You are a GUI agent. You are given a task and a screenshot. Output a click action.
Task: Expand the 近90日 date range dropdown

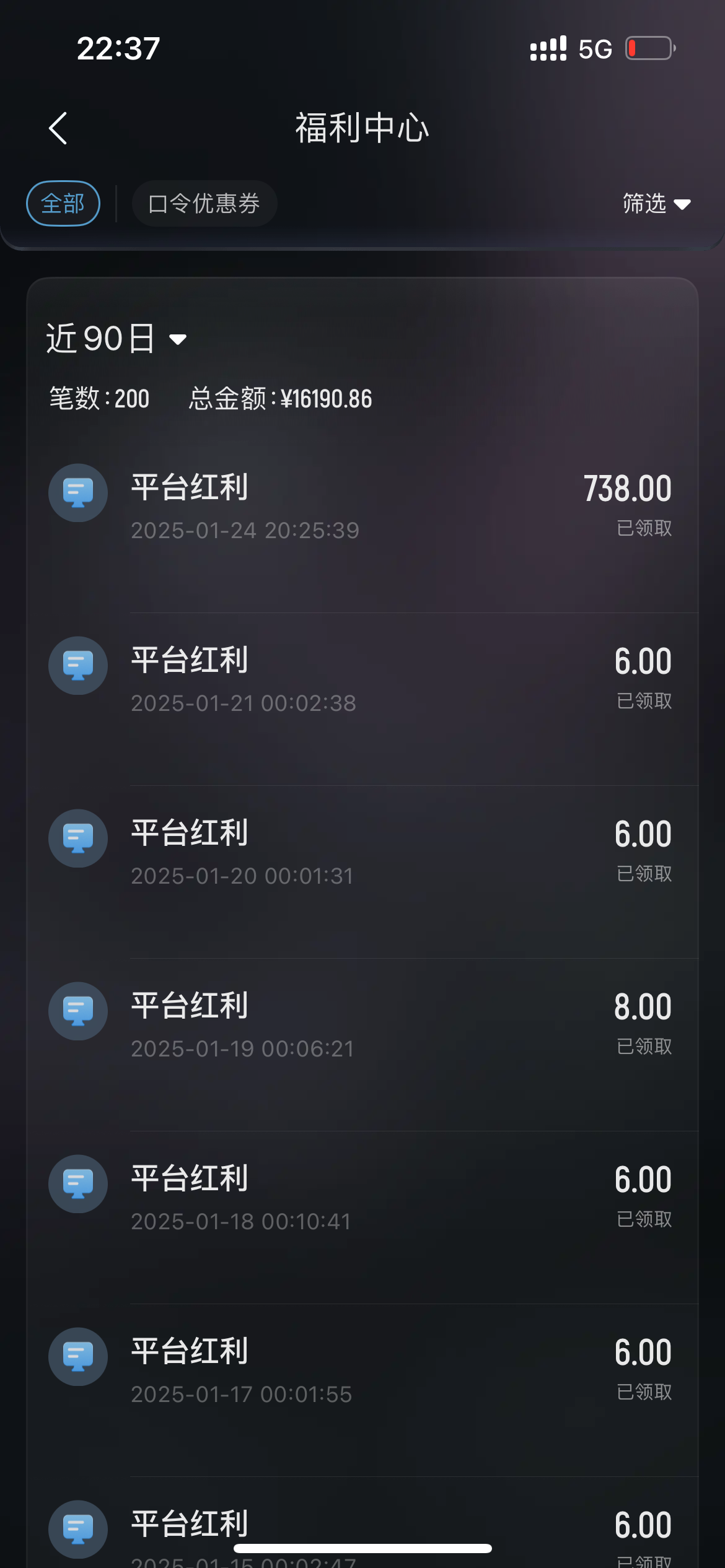point(116,339)
